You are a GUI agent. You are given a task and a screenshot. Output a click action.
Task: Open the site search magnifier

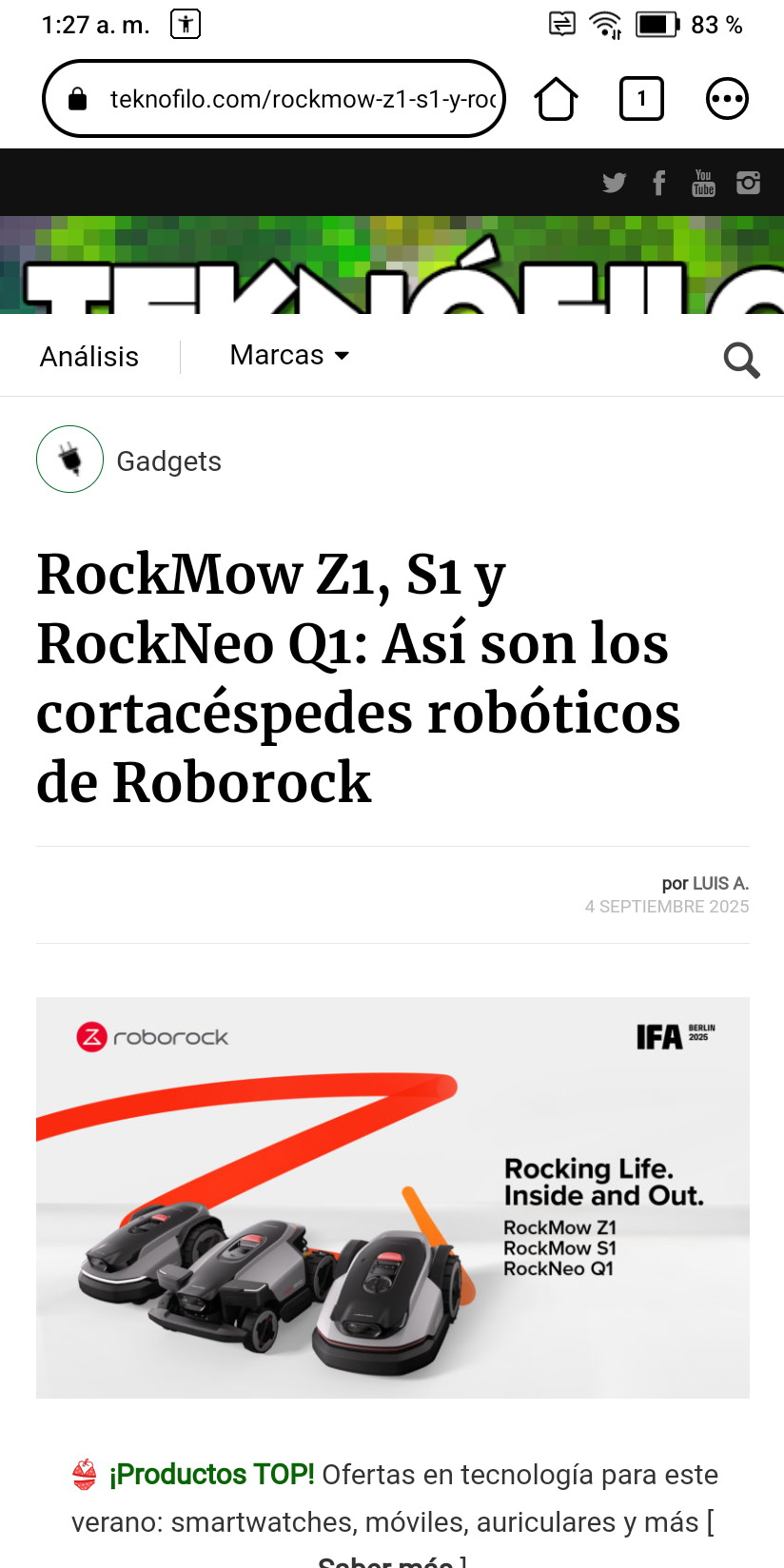pos(741,360)
